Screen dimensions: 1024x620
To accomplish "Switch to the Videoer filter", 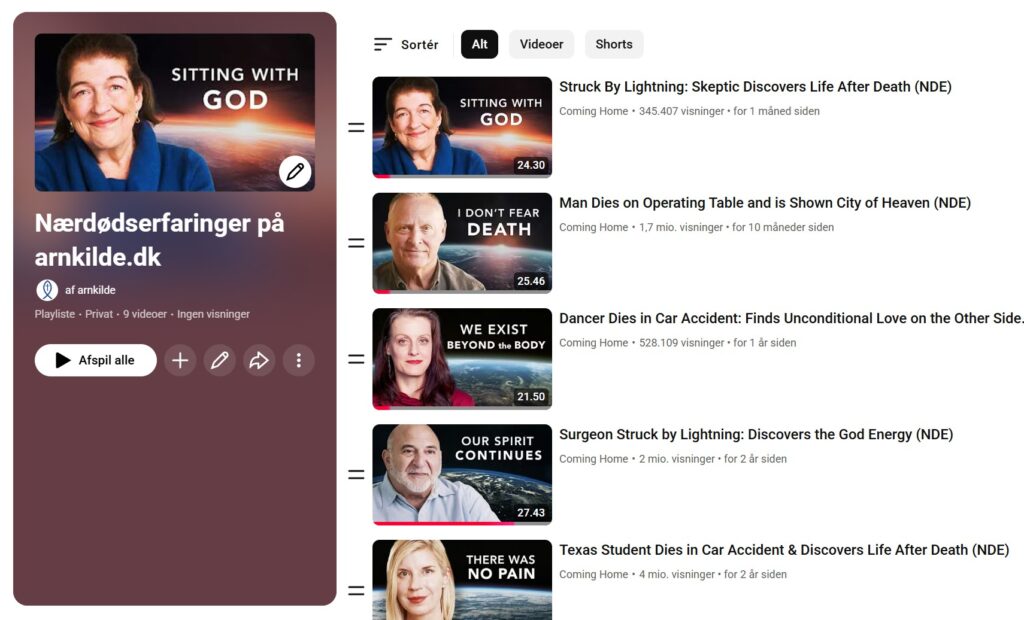I will tap(541, 44).
